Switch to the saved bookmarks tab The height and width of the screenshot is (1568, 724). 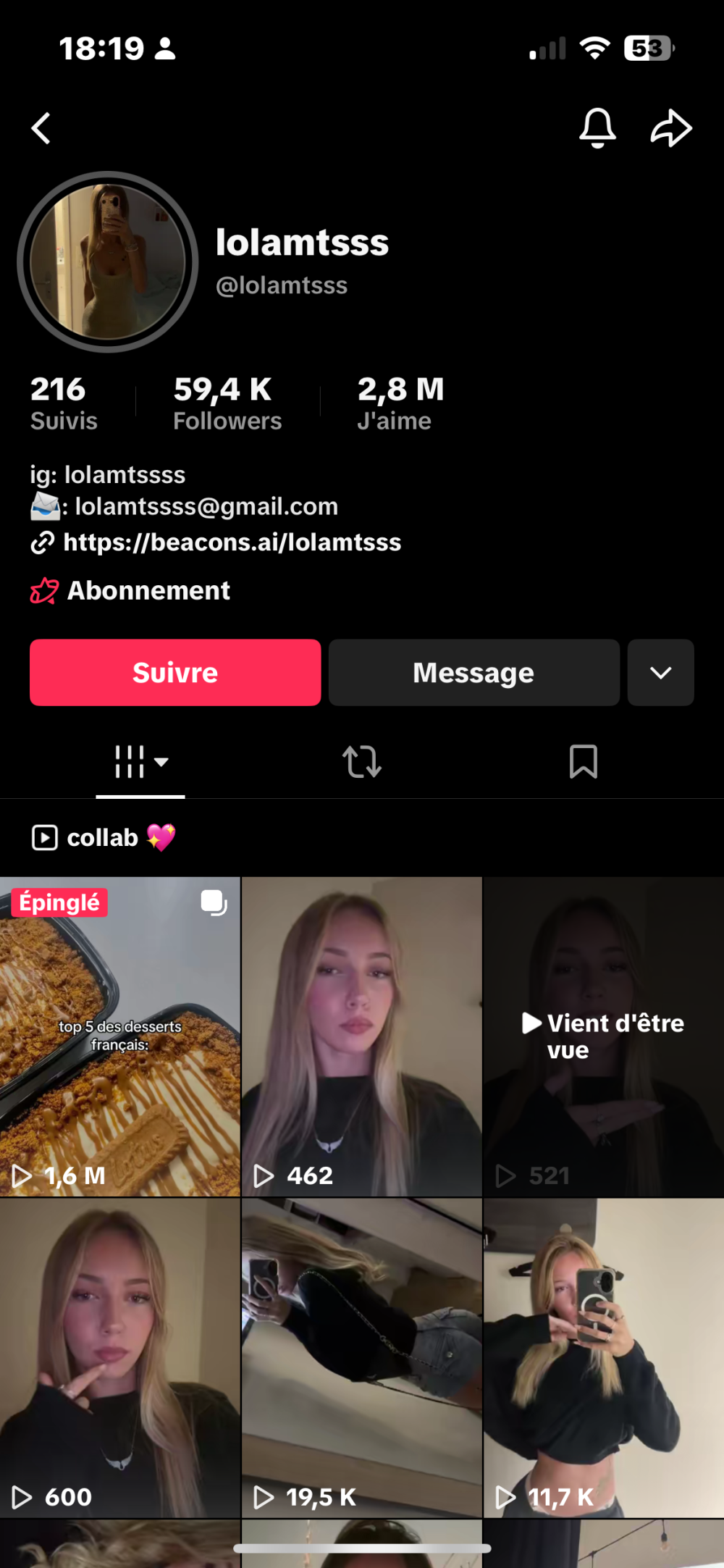pyautogui.click(x=583, y=762)
